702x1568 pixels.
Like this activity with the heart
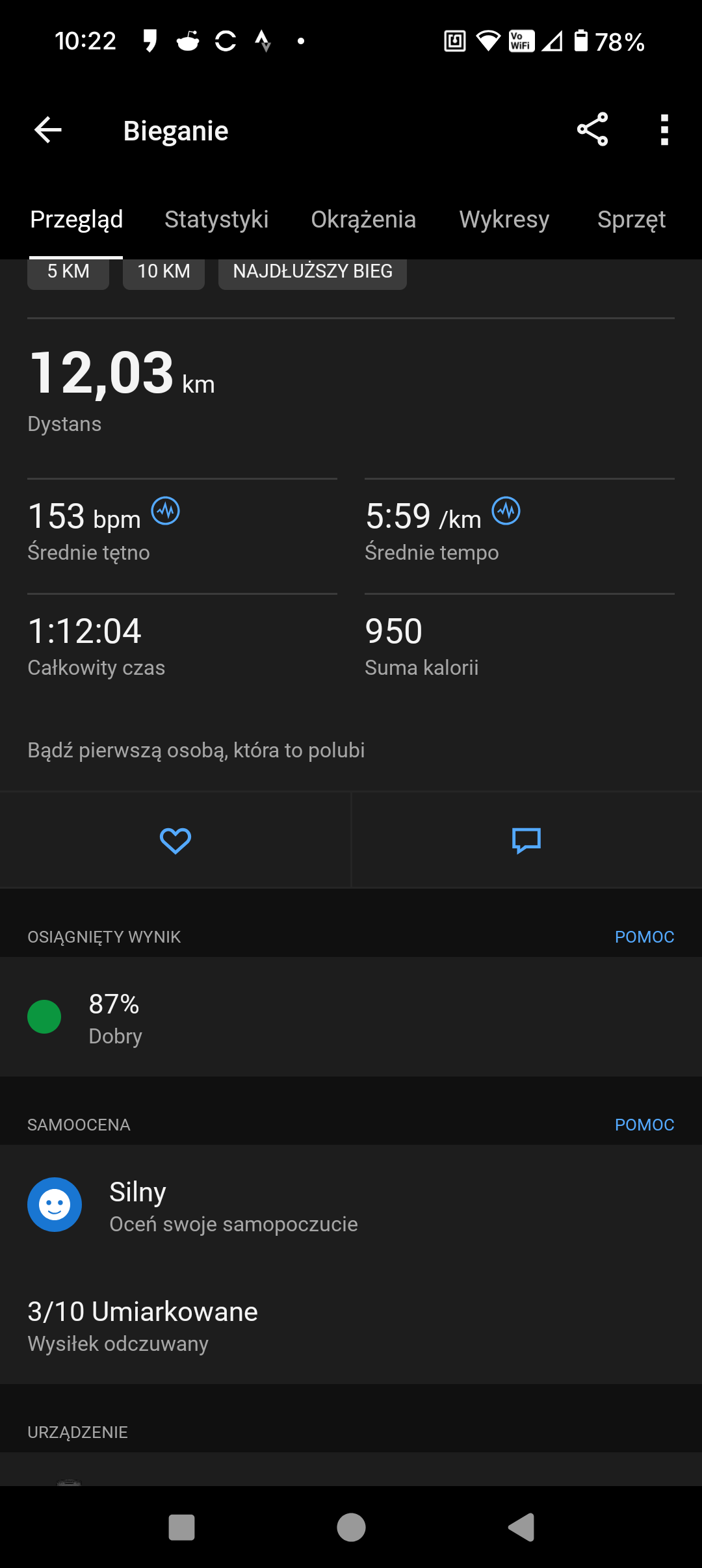pos(175,841)
